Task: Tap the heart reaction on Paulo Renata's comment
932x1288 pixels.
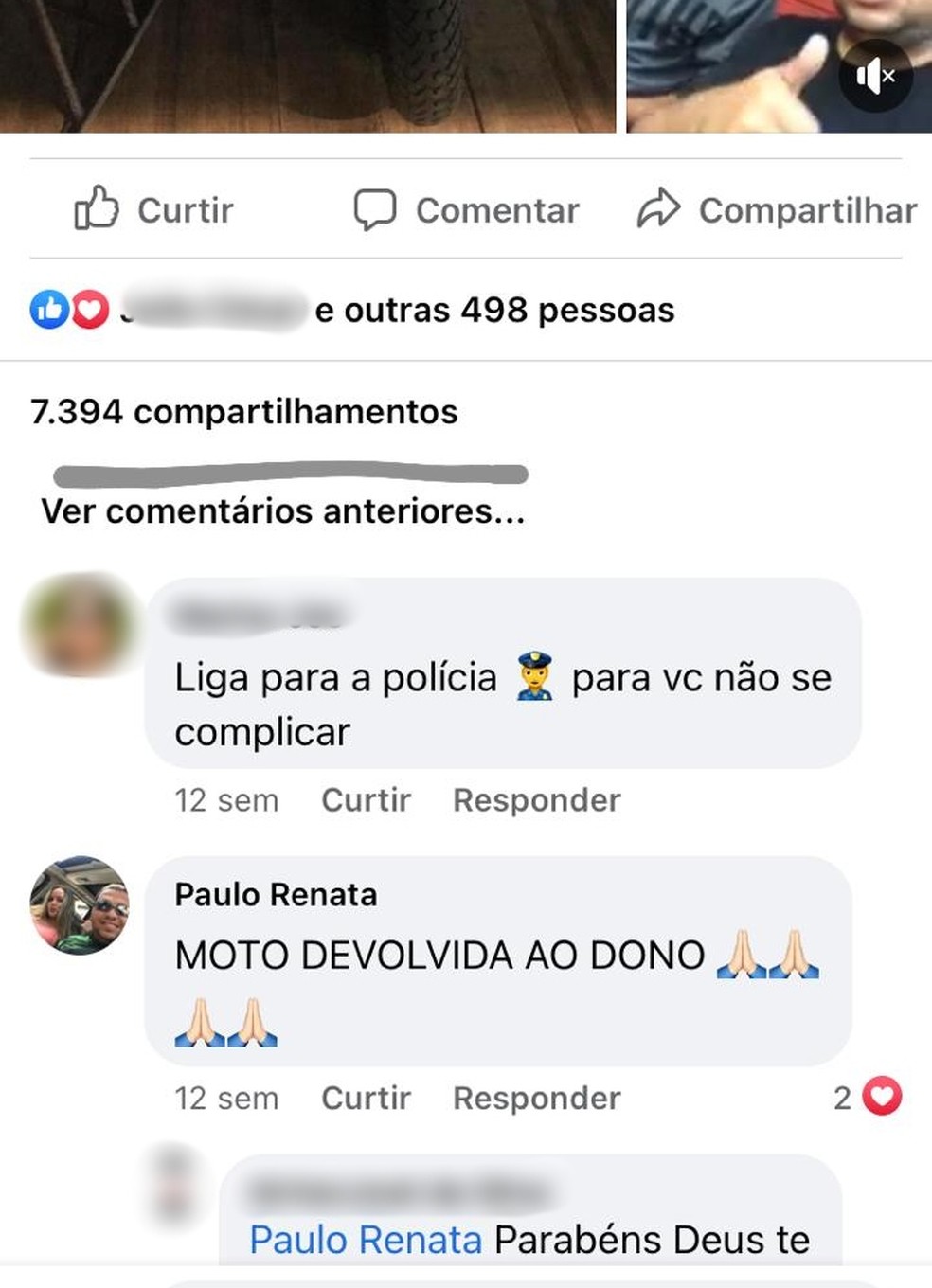Action: [879, 1100]
